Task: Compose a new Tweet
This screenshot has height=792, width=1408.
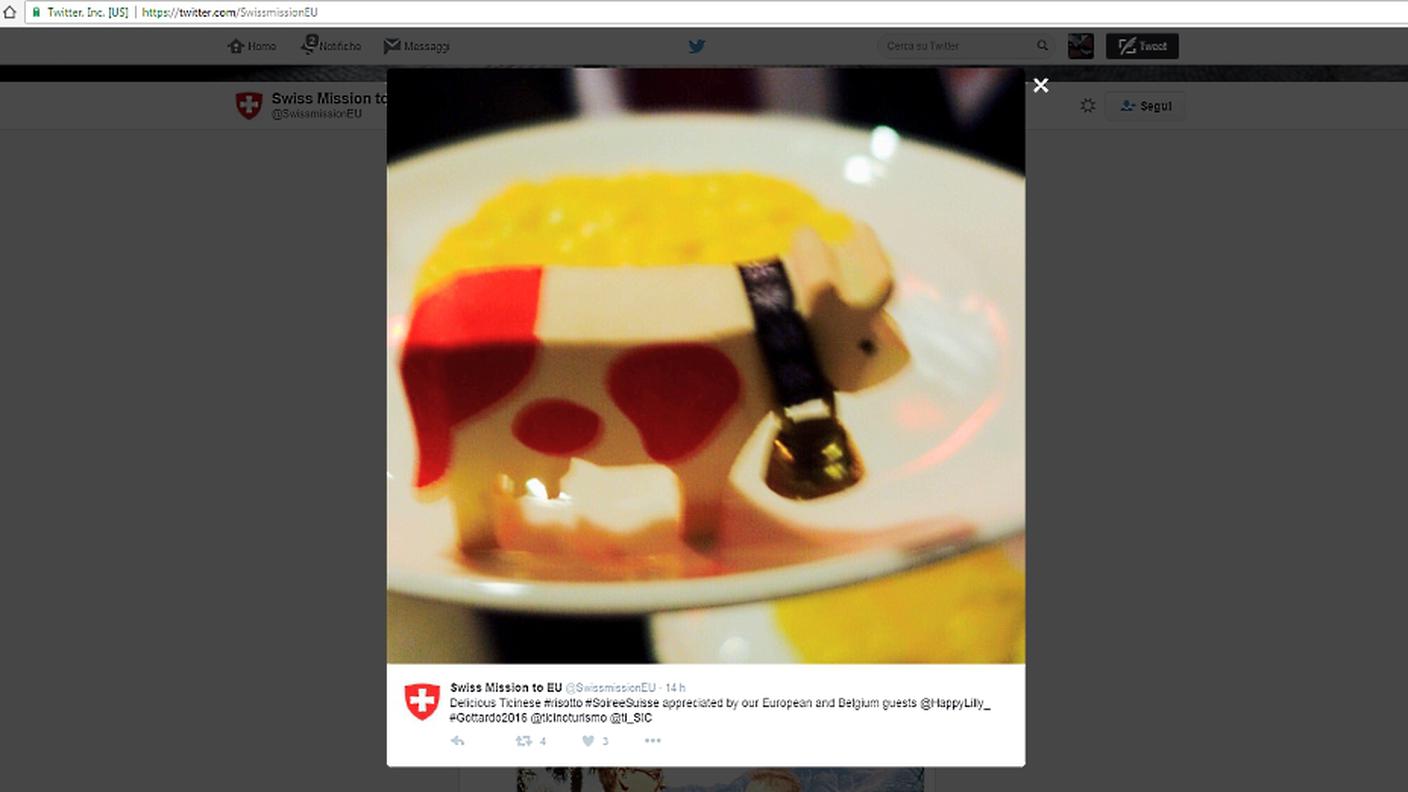Action: click(1142, 46)
